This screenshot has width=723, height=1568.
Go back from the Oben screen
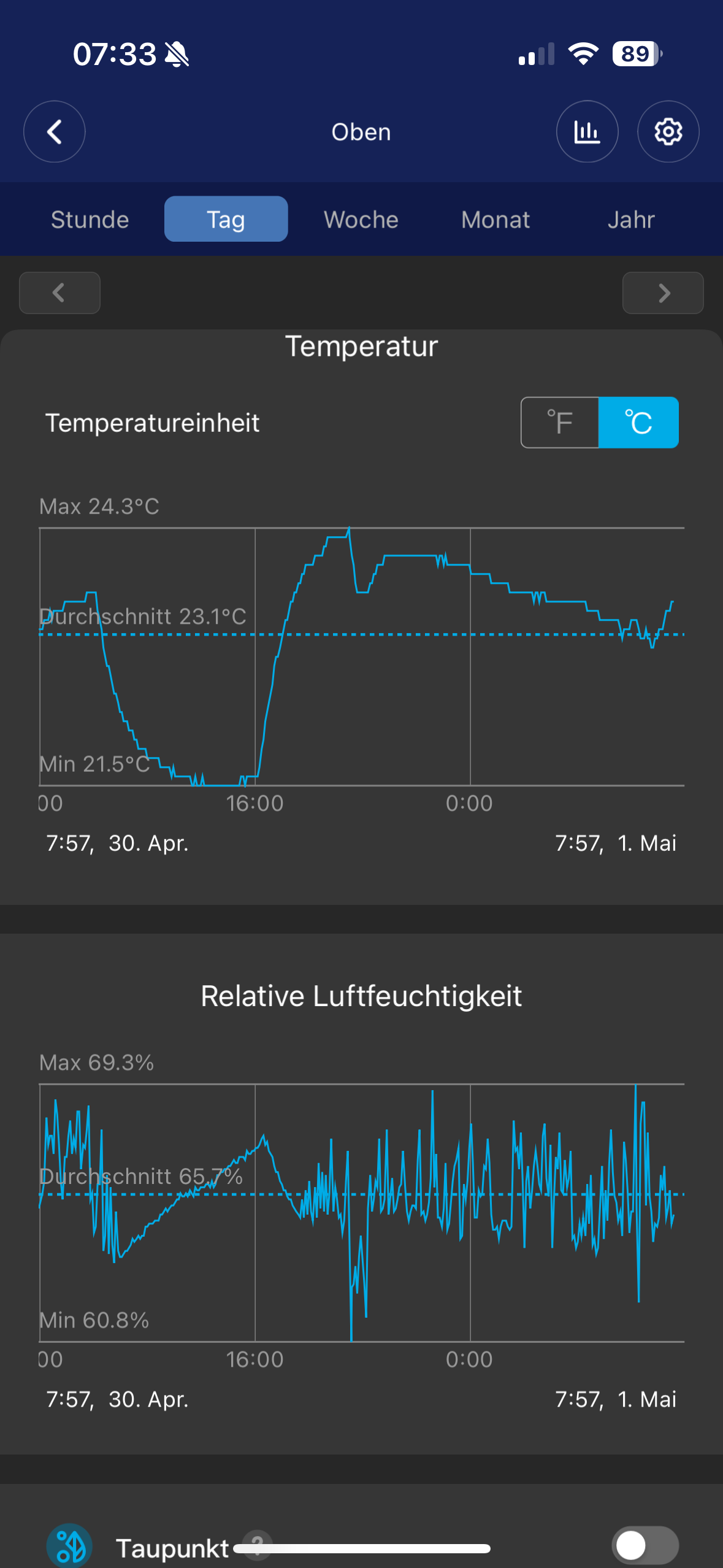pyautogui.click(x=55, y=131)
